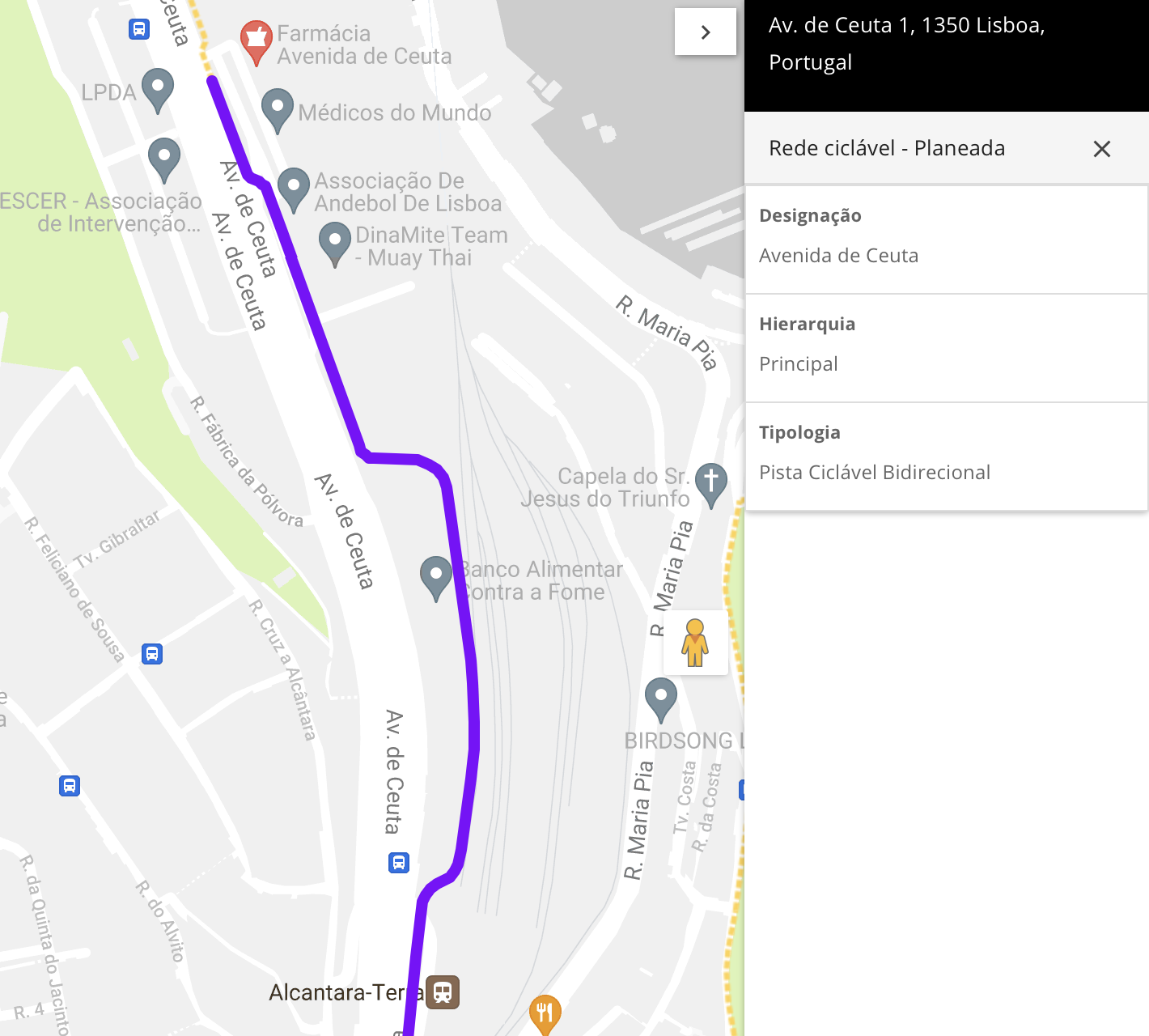Image resolution: width=1149 pixels, height=1036 pixels.
Task: Close the Rede ciclável - Planeada info panel
Action: click(x=1101, y=149)
